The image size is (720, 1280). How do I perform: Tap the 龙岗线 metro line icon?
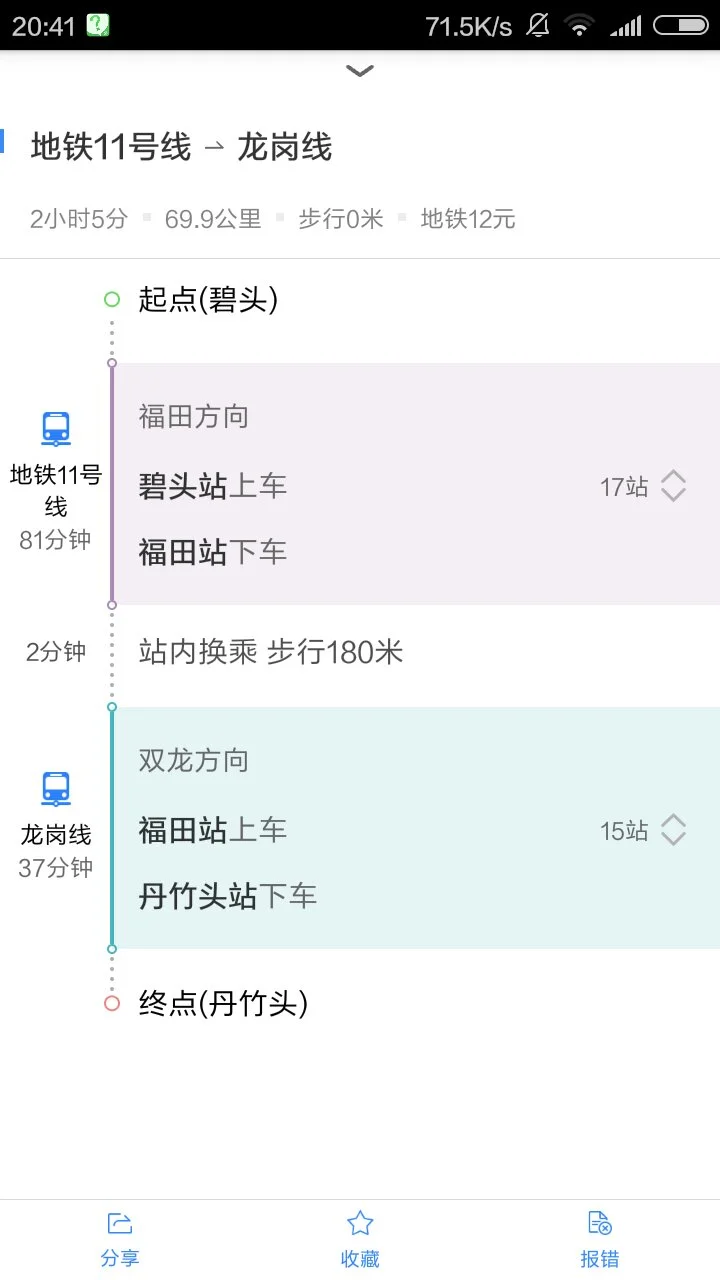(55, 789)
